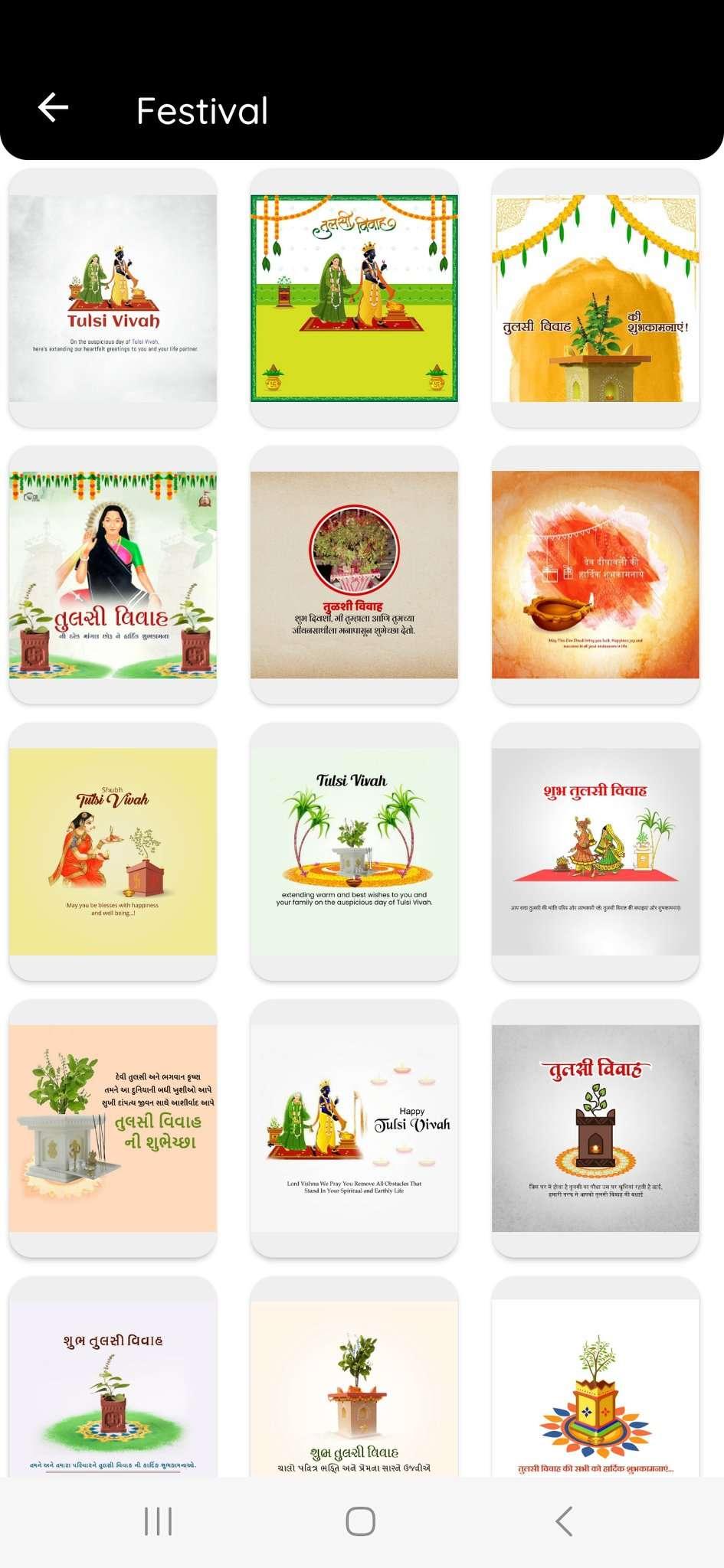Select the green-bordered yellow lawn wedding template

354,299
